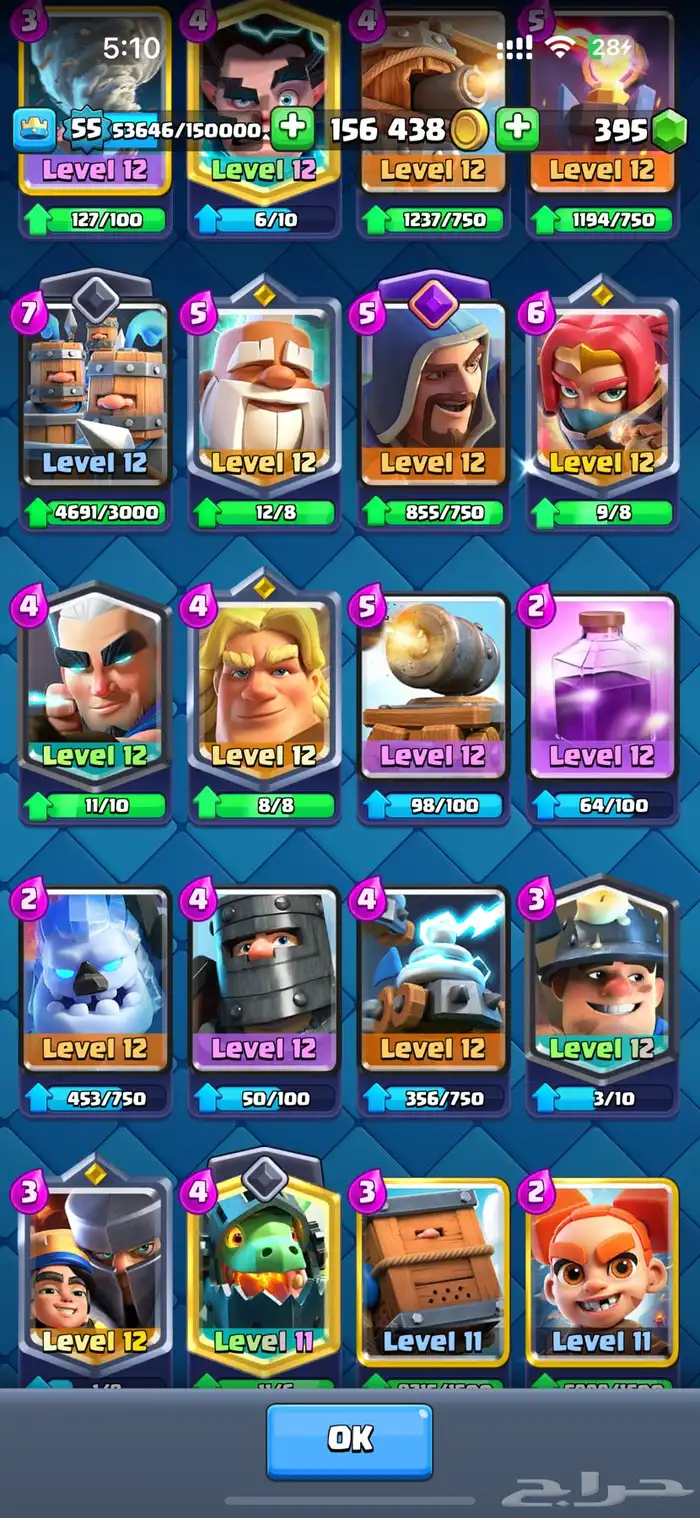Screen dimensions: 700x1518
Task: Tap the OK button
Action: pyautogui.click(x=349, y=1440)
